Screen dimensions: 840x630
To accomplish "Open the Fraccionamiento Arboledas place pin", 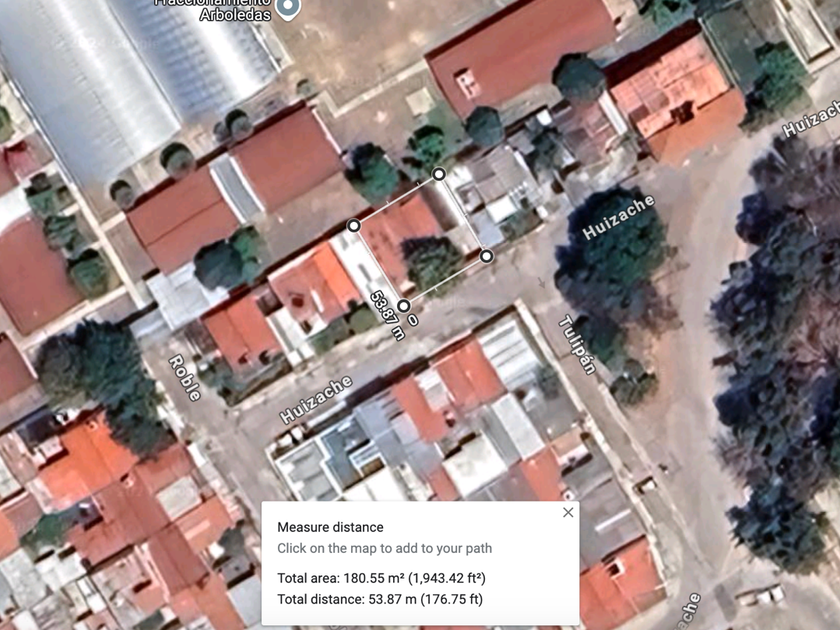I will [289, 9].
